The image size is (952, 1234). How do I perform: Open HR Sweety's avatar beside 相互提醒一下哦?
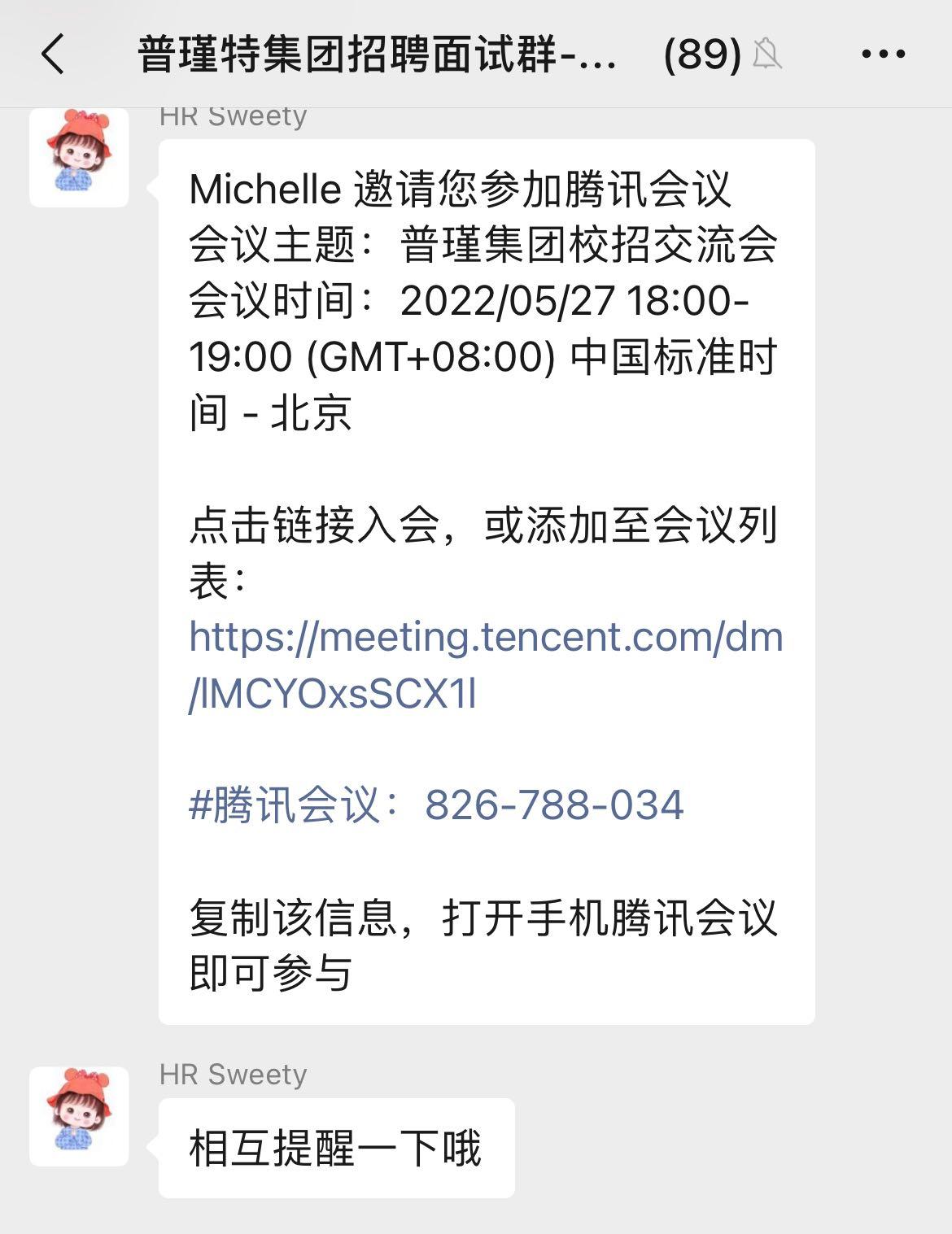[79, 1116]
